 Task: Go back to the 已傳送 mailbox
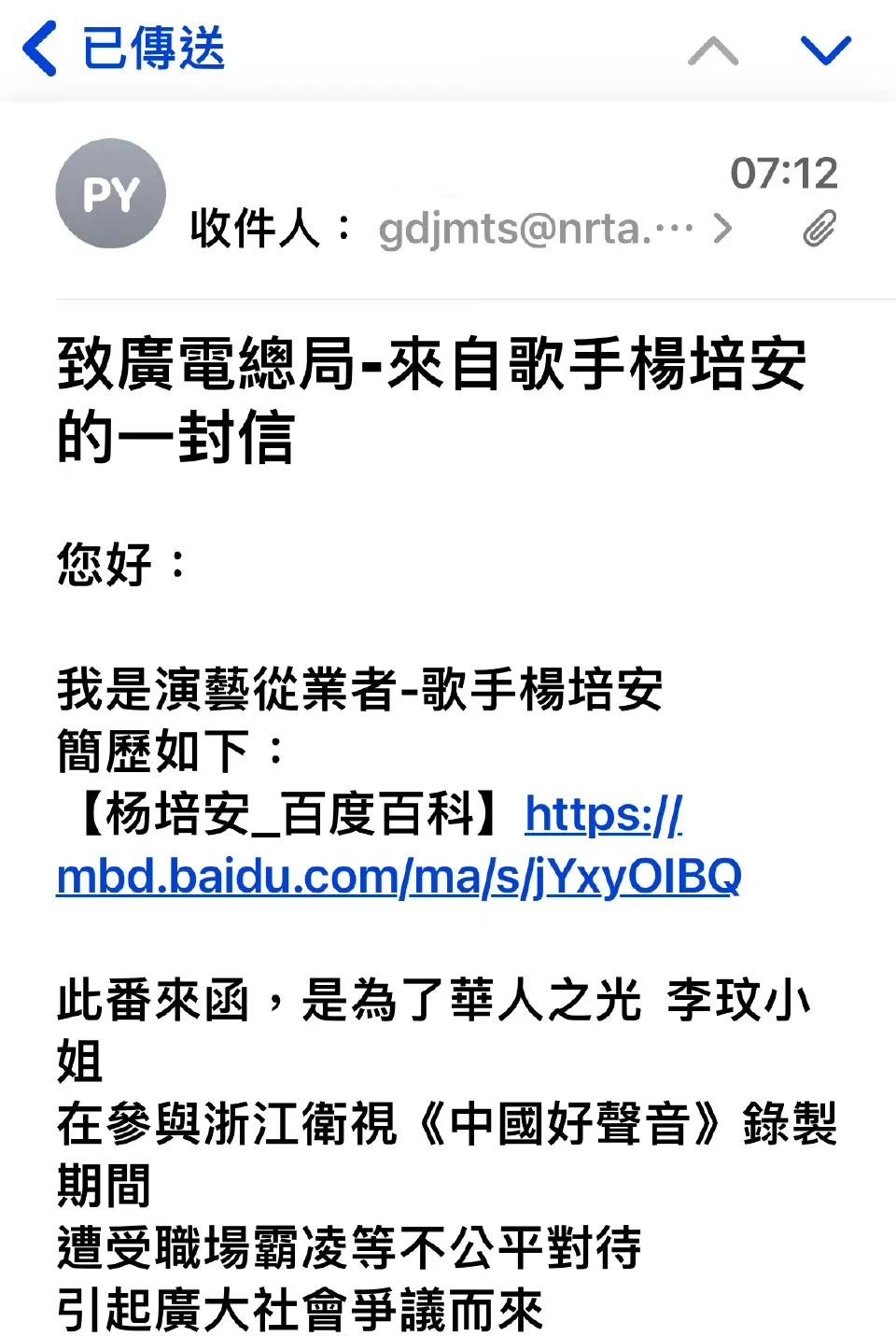[124, 49]
